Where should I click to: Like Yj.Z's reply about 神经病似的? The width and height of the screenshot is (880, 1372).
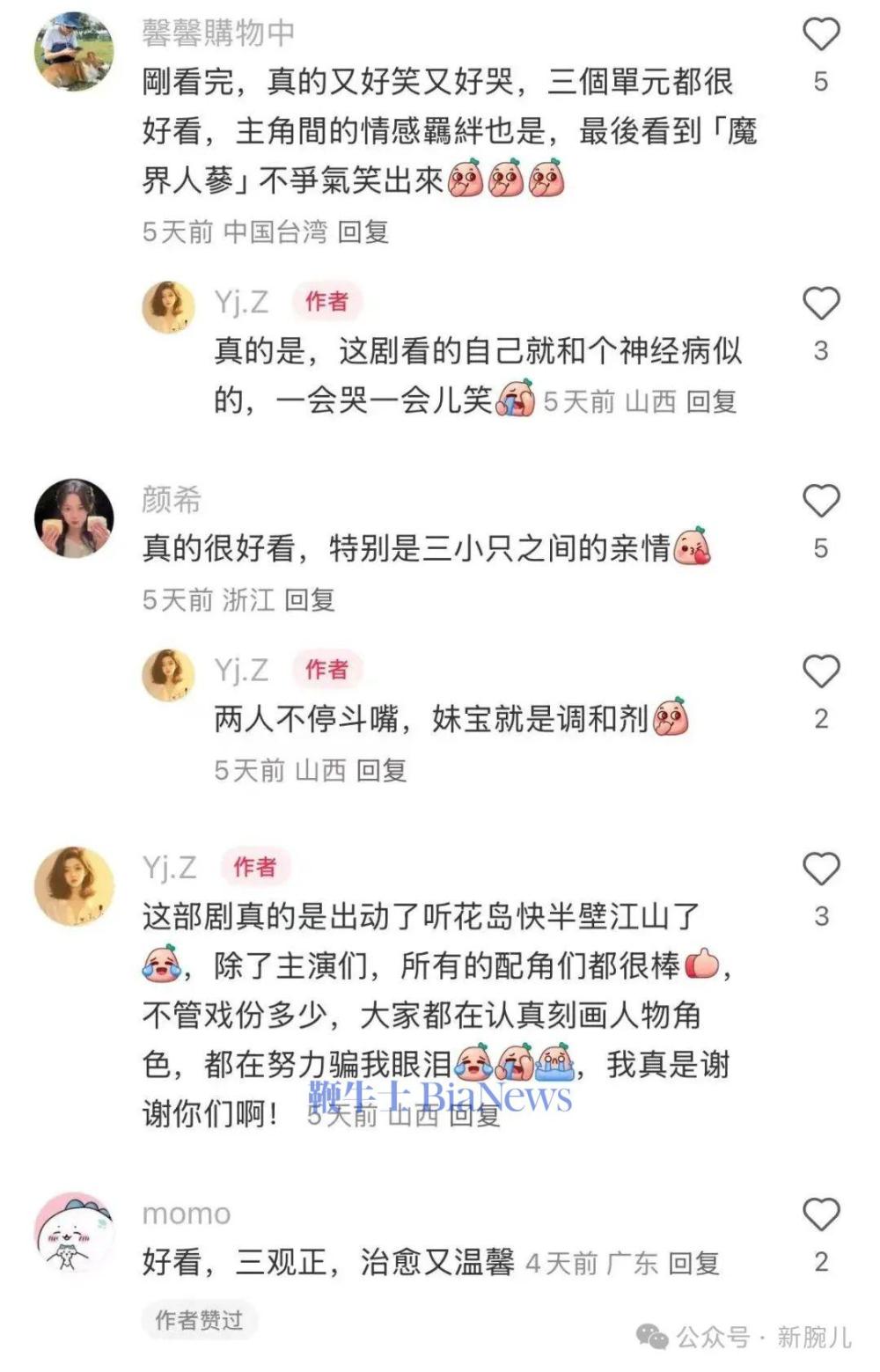coord(820,304)
